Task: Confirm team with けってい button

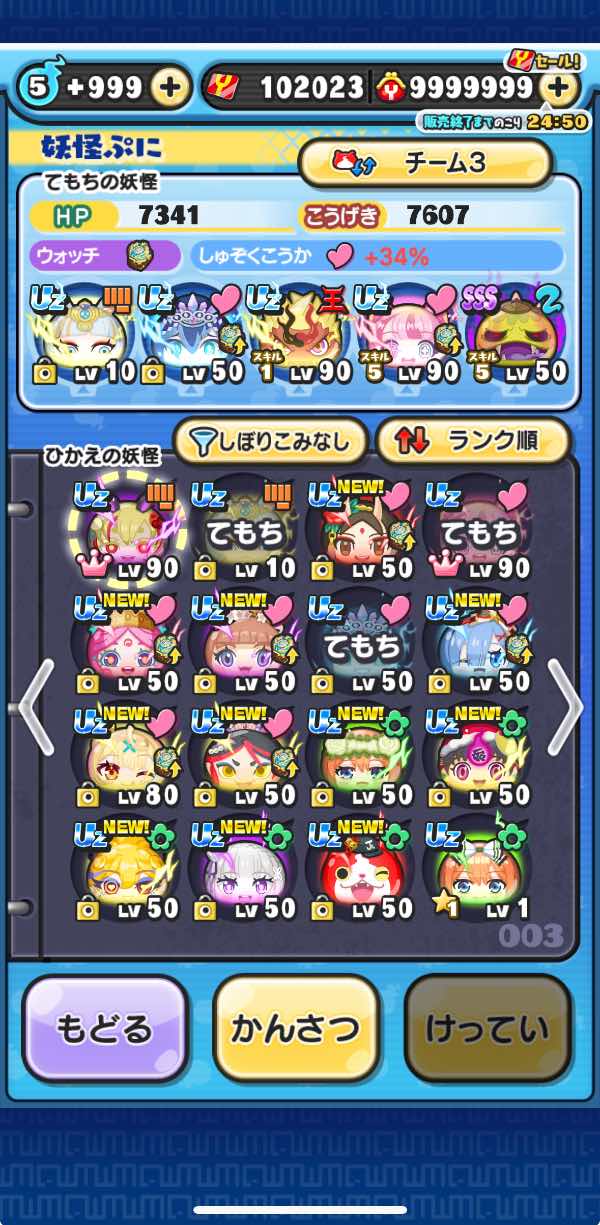Action: point(487,1029)
